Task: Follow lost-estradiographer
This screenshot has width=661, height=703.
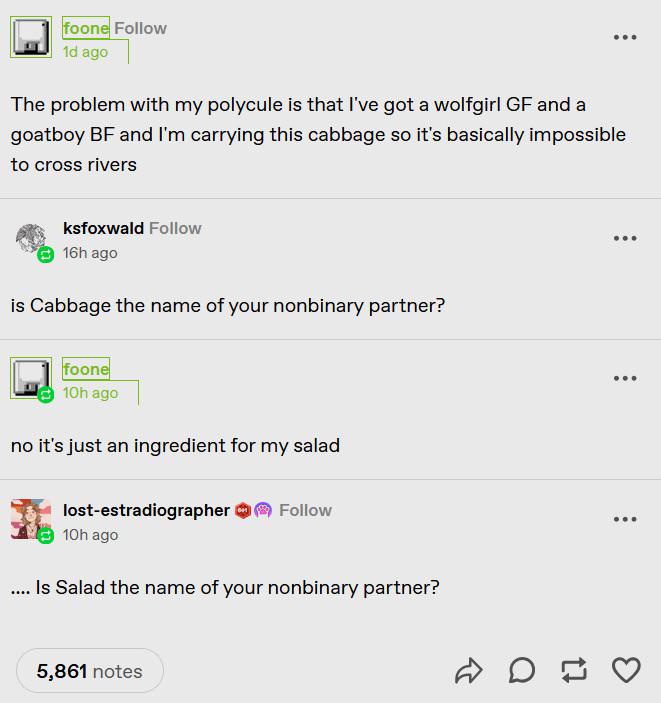Action: coord(305,510)
